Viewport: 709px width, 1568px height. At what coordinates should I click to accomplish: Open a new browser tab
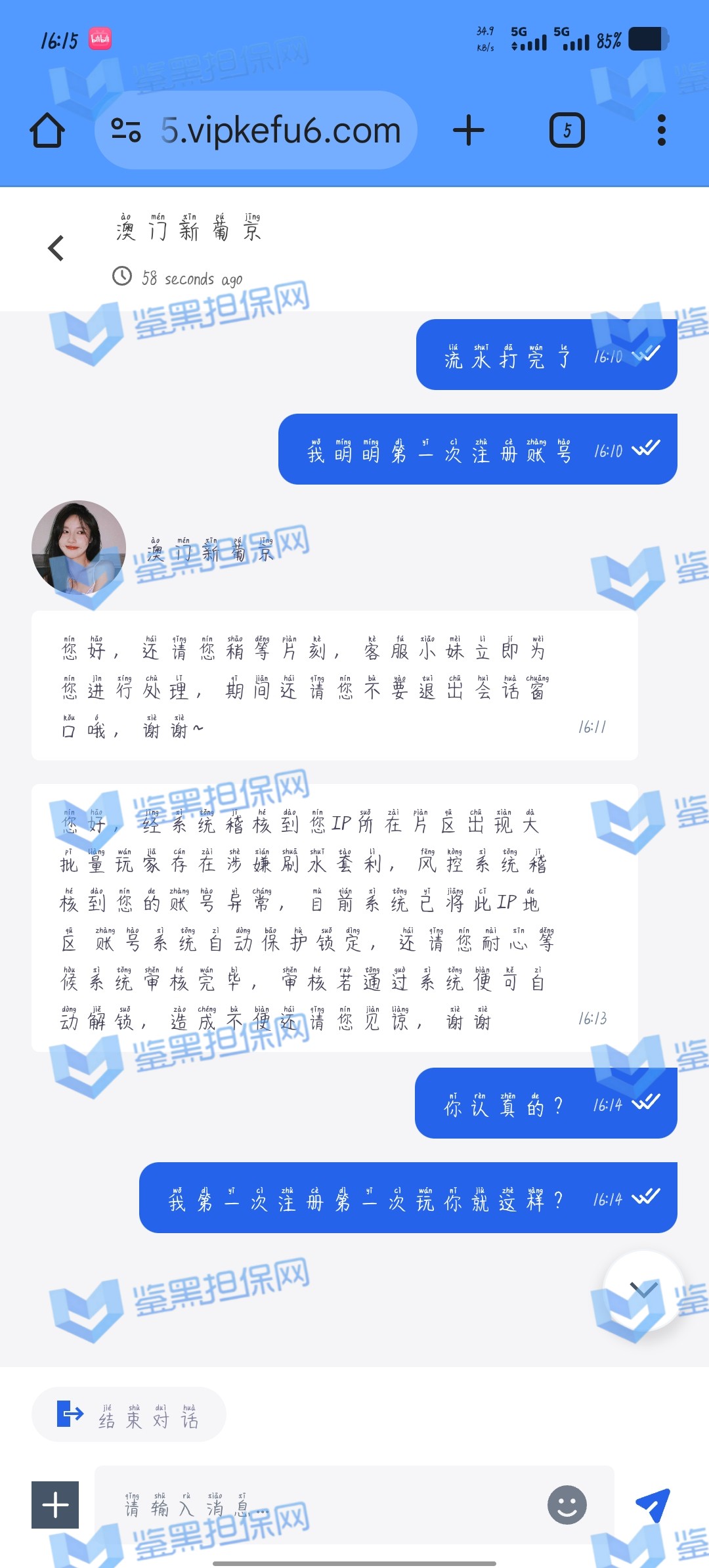coord(469,130)
